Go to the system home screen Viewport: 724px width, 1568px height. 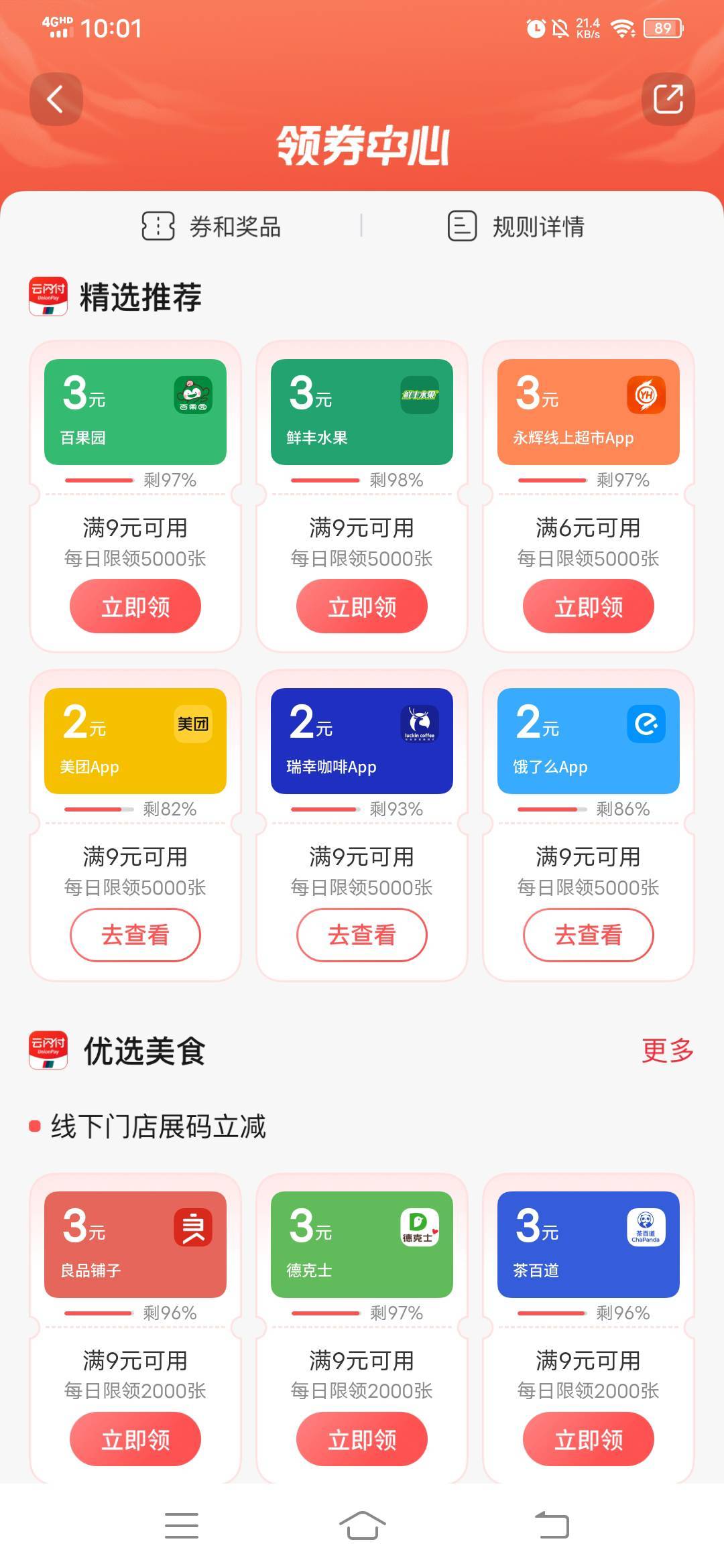pyautogui.click(x=362, y=1526)
